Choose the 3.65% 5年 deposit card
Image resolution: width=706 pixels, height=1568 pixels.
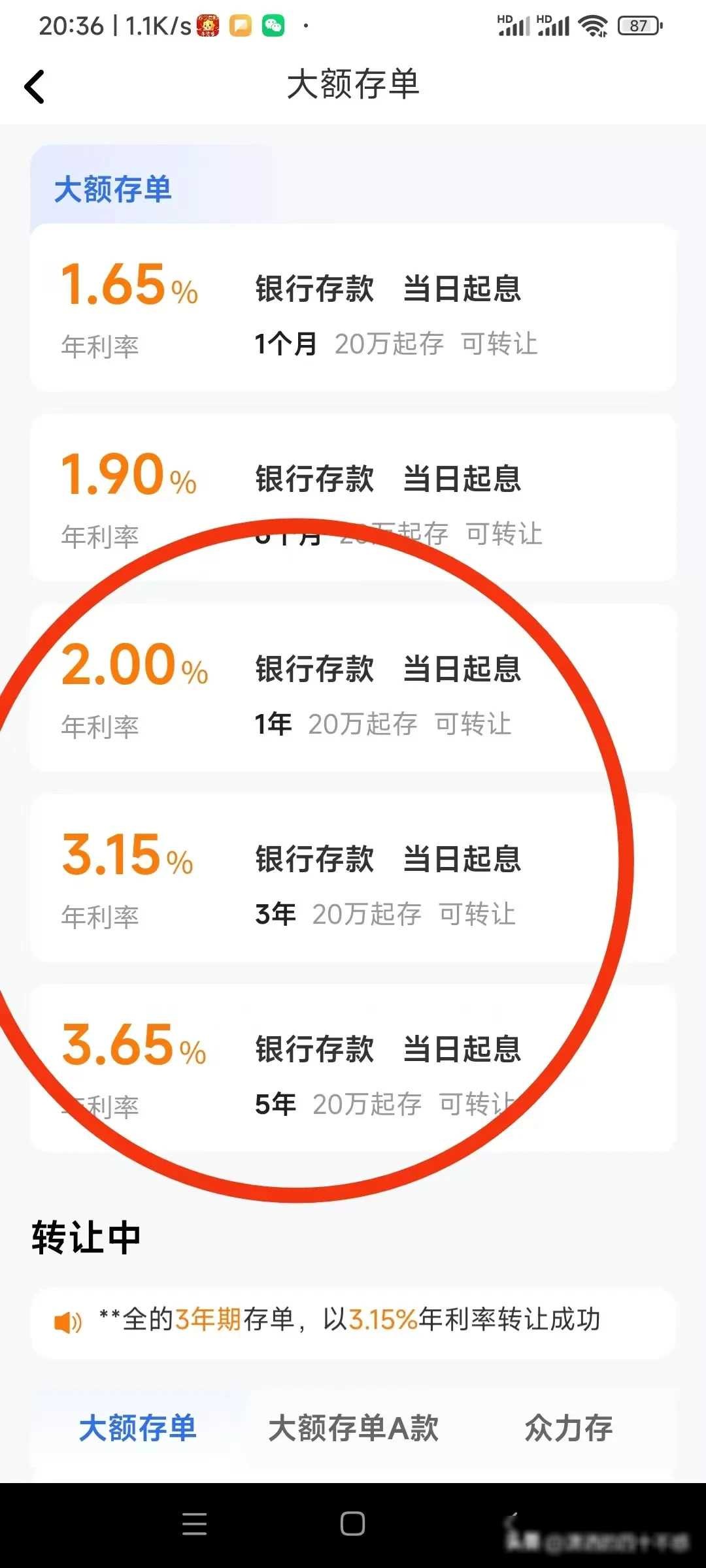pyautogui.click(x=353, y=1068)
